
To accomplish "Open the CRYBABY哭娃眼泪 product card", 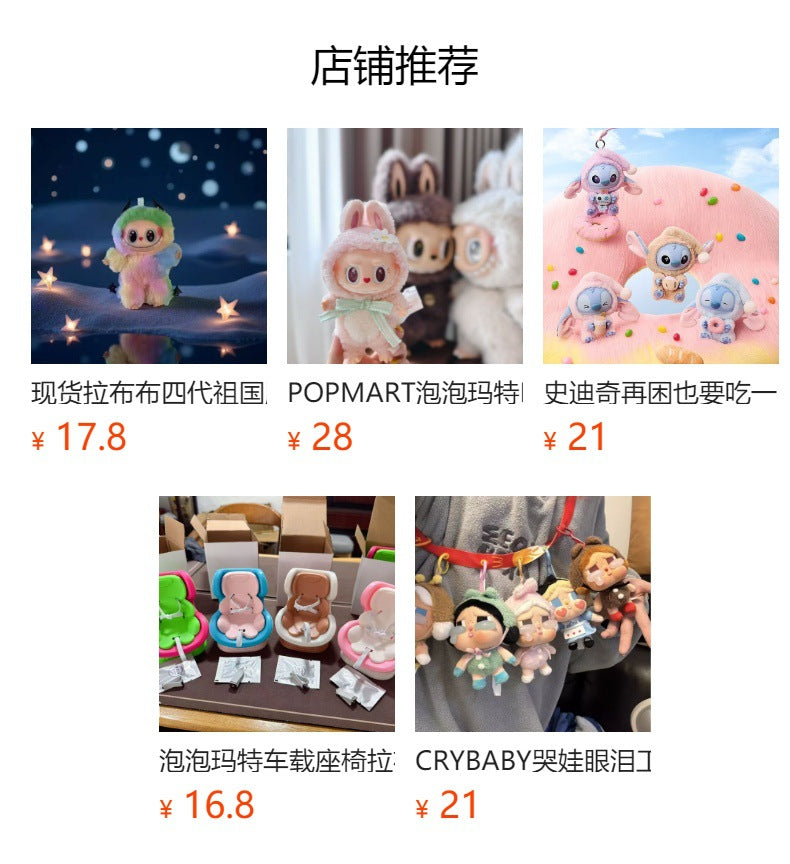I will [533, 614].
